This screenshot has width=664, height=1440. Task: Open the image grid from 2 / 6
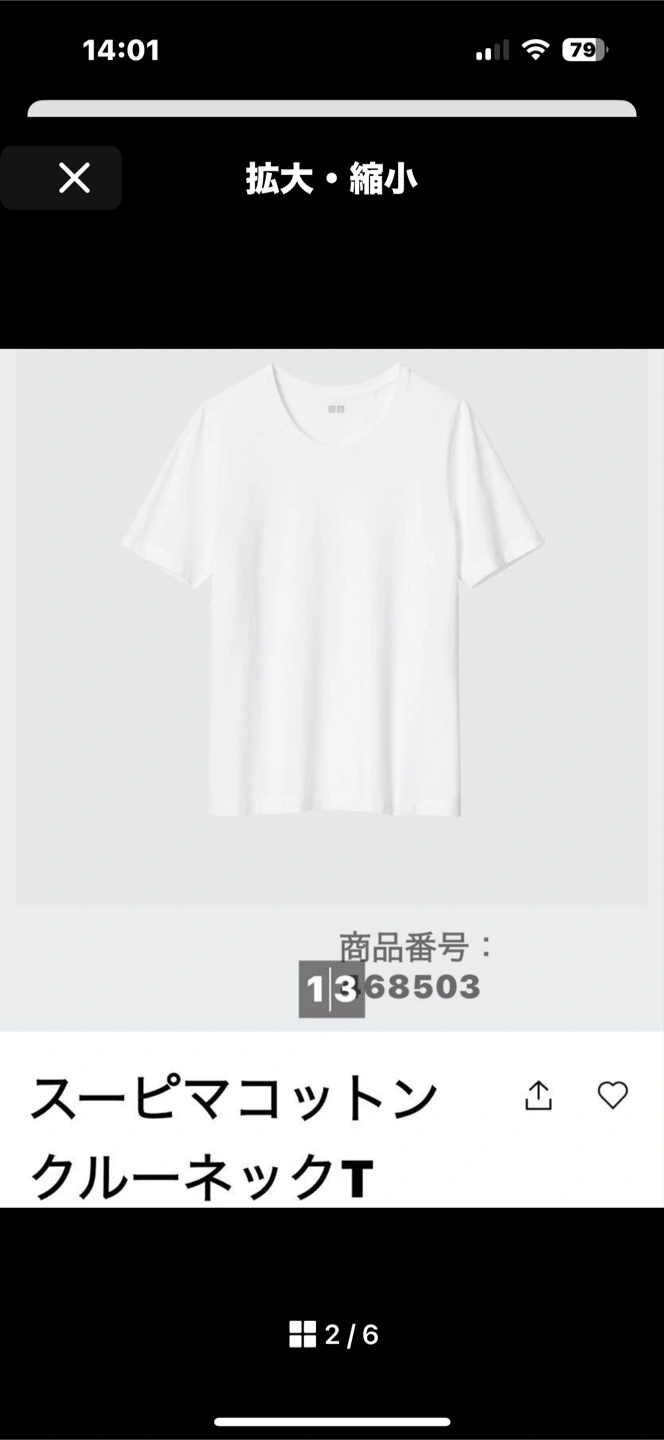click(x=302, y=1334)
